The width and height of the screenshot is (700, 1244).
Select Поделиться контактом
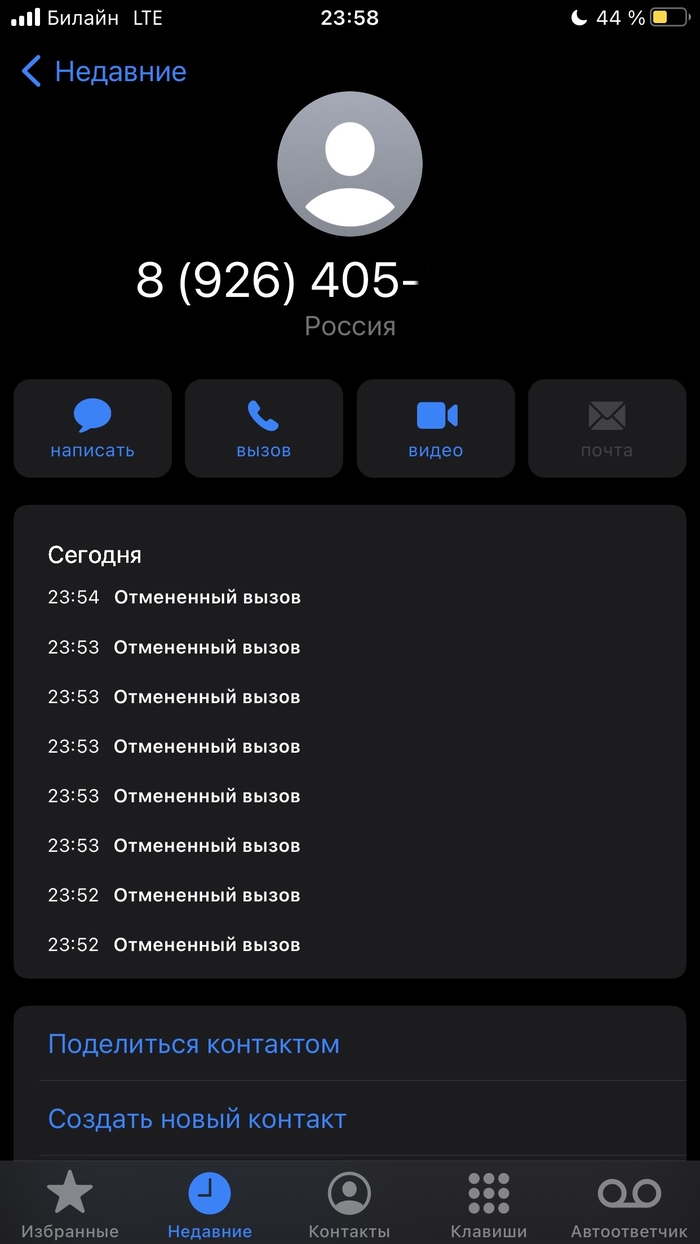[x=194, y=1044]
